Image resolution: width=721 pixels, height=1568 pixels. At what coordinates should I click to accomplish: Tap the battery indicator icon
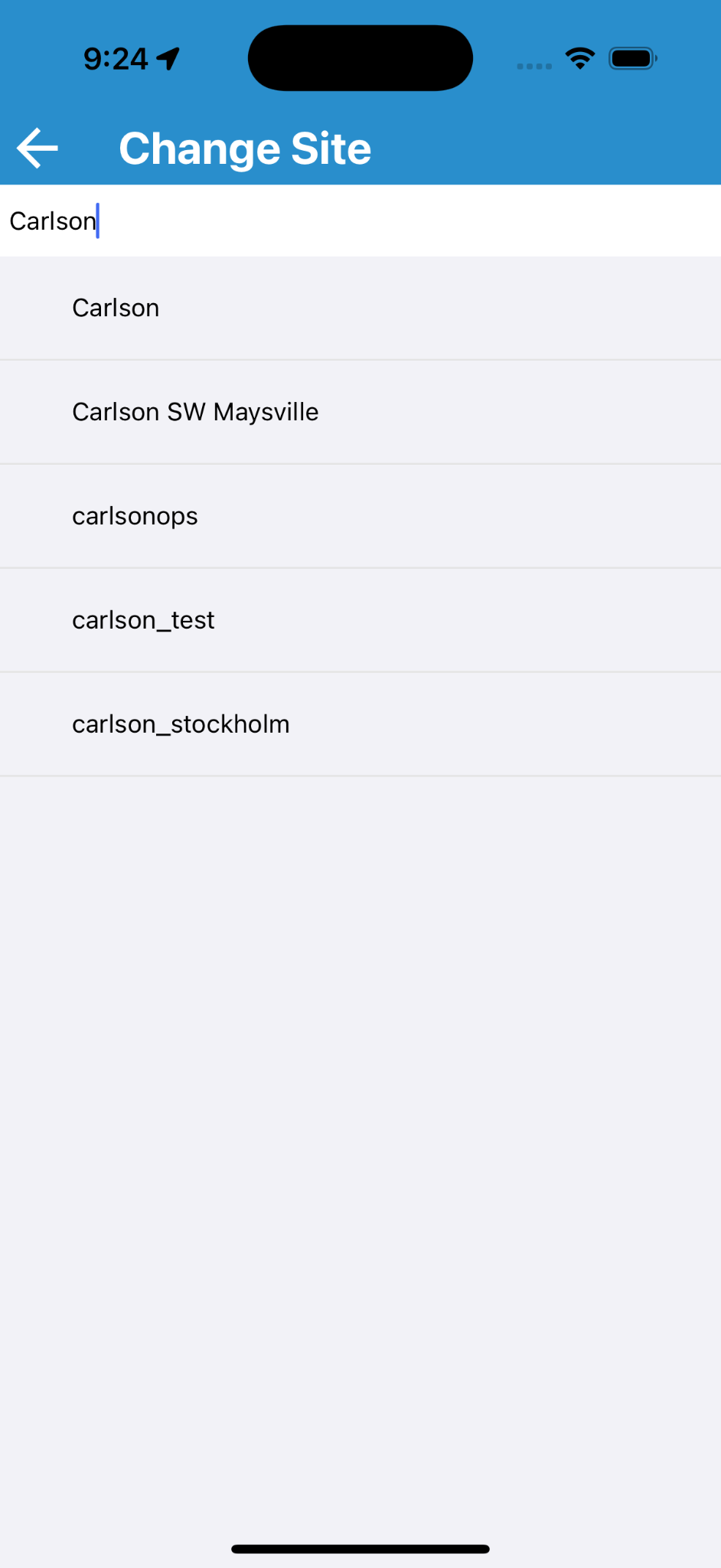(x=631, y=57)
